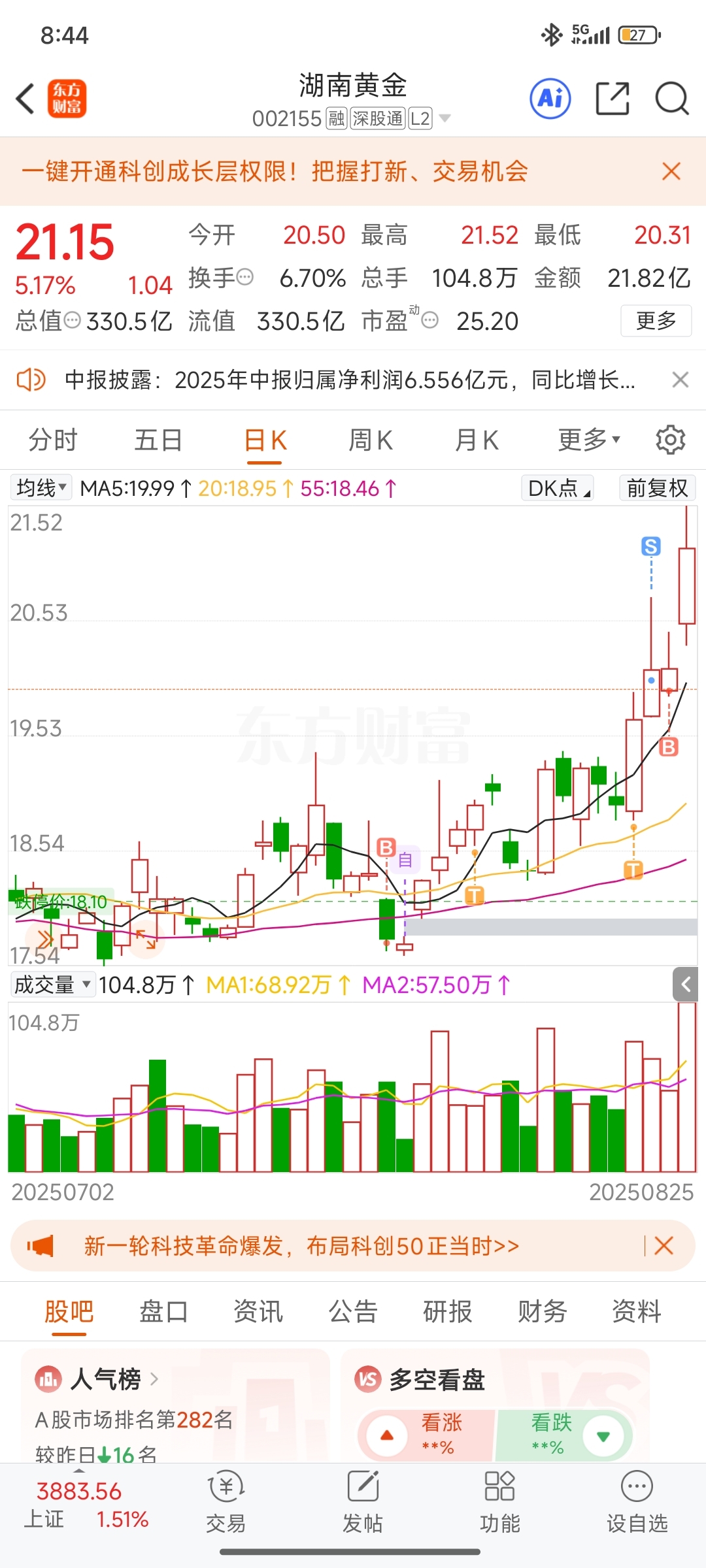
Task: Open the 前复权 adjustment option
Action: click(x=657, y=488)
